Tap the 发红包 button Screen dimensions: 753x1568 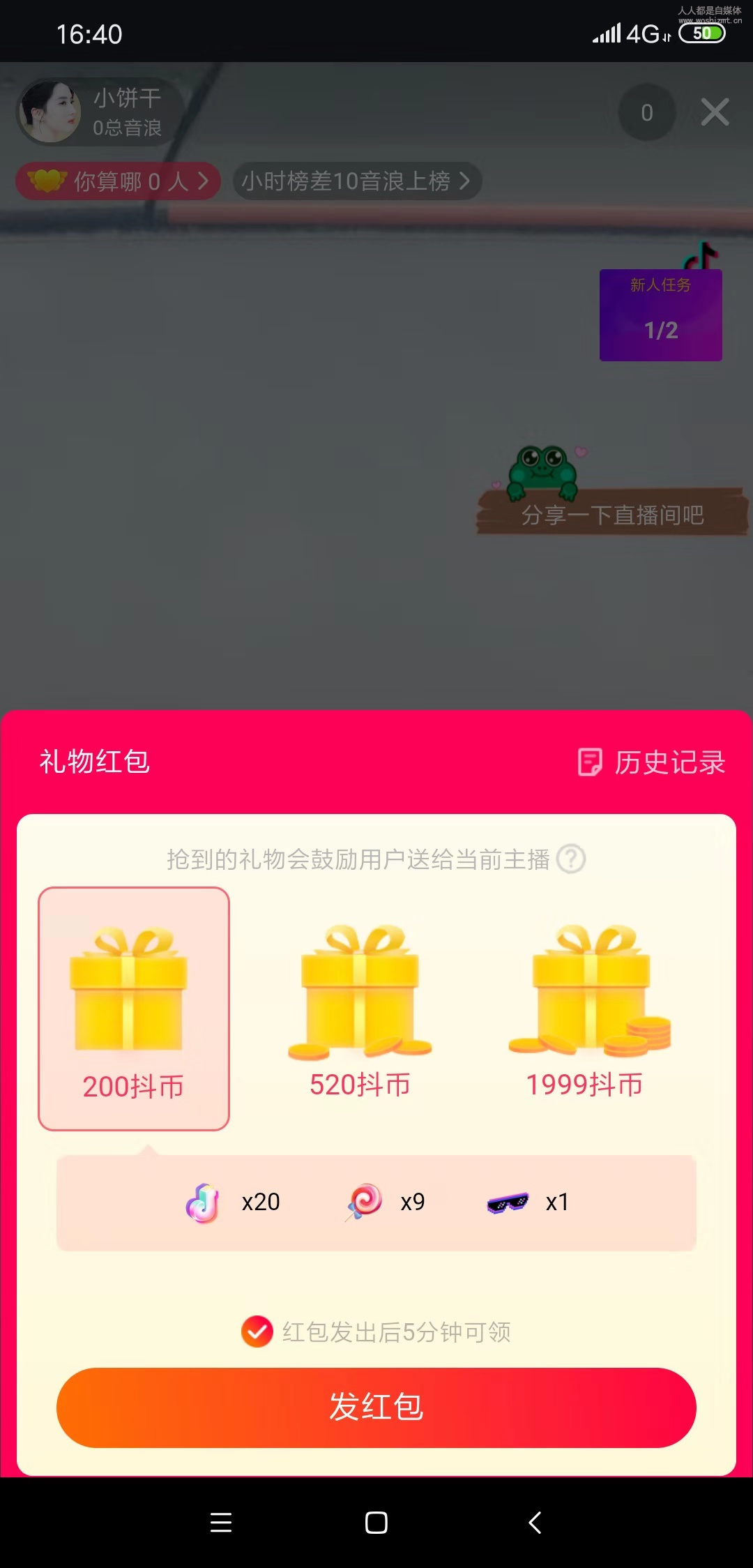376,1407
